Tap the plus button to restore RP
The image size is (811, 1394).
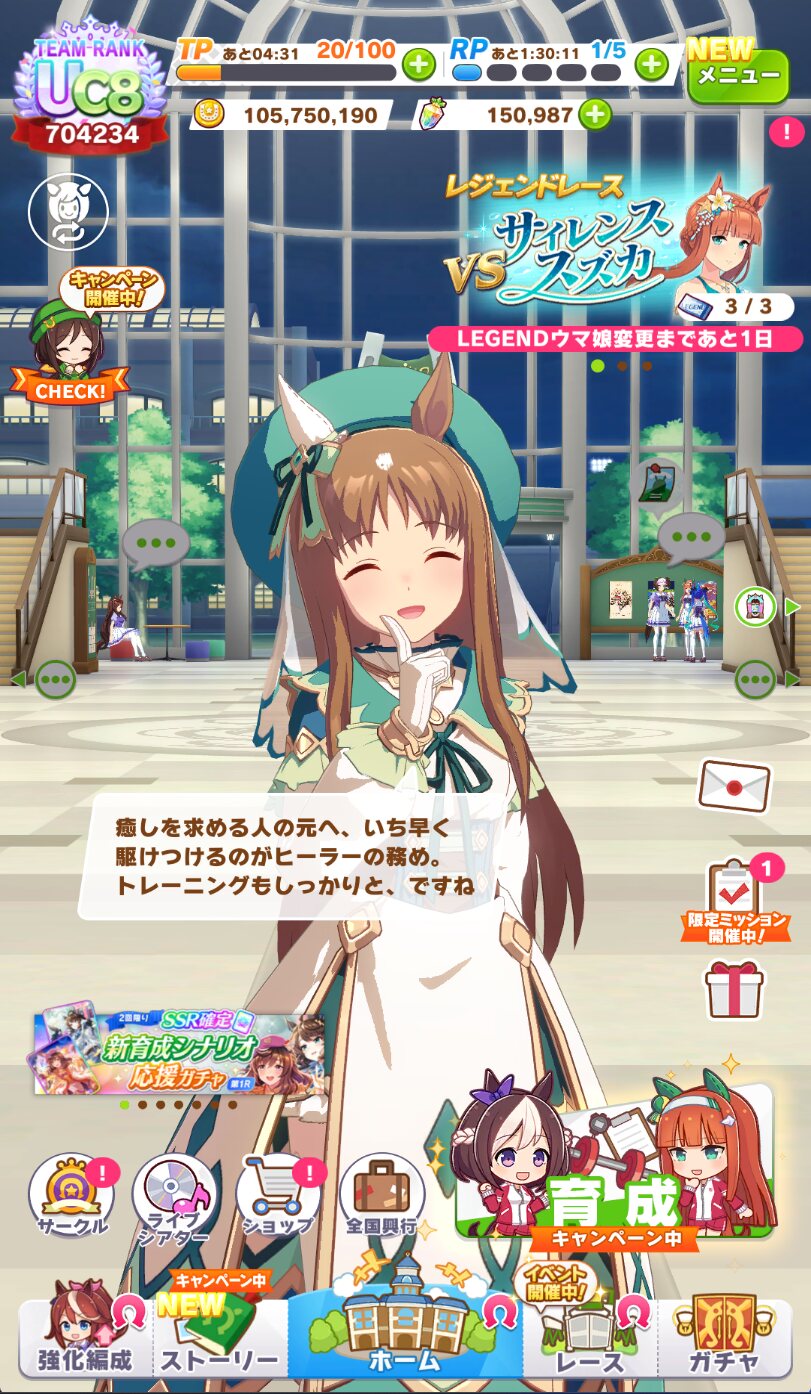[x=652, y=66]
